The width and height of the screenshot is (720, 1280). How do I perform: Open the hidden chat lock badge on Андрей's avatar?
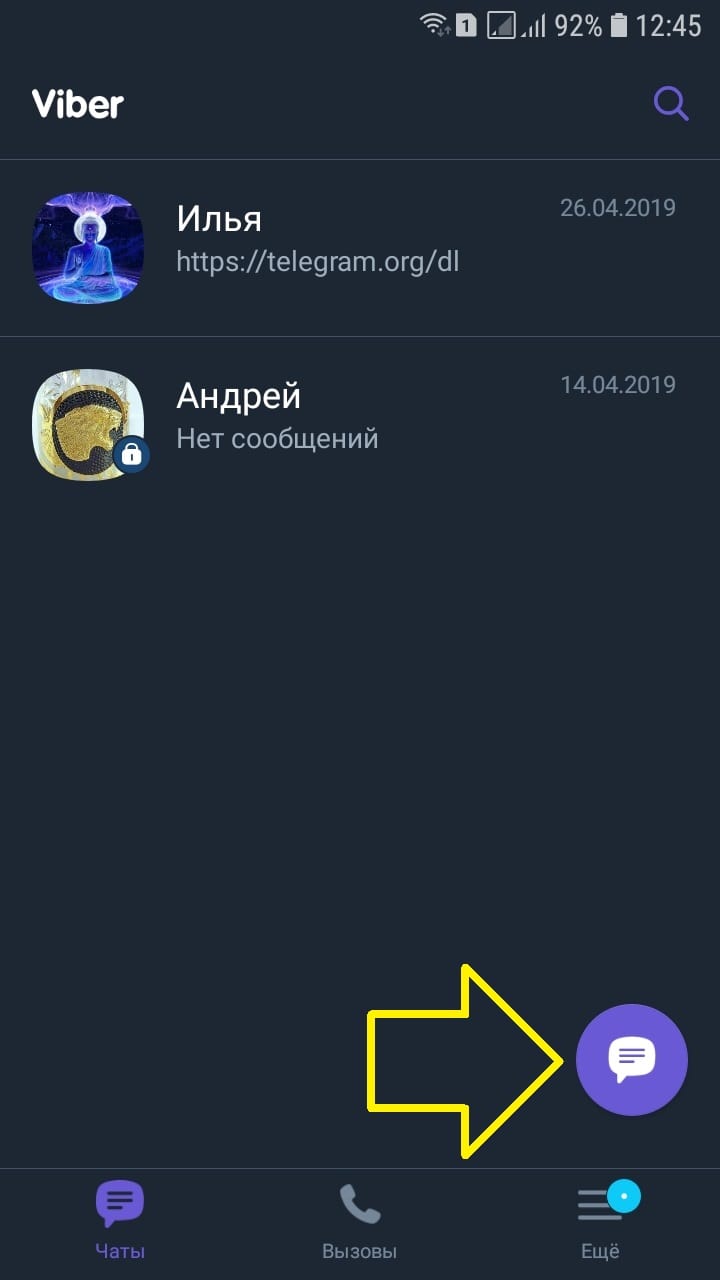(129, 455)
